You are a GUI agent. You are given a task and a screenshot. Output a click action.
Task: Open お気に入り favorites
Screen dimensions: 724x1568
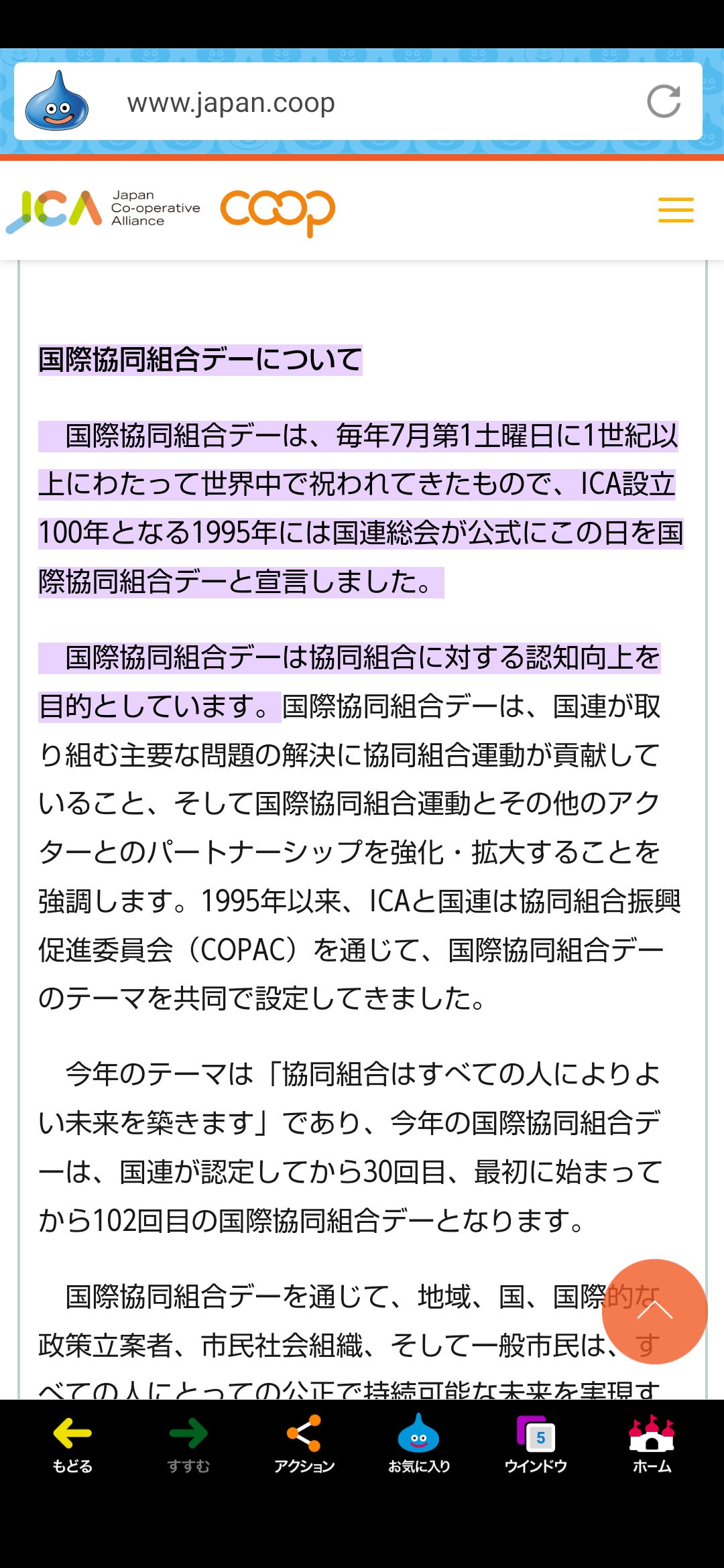tap(419, 1445)
